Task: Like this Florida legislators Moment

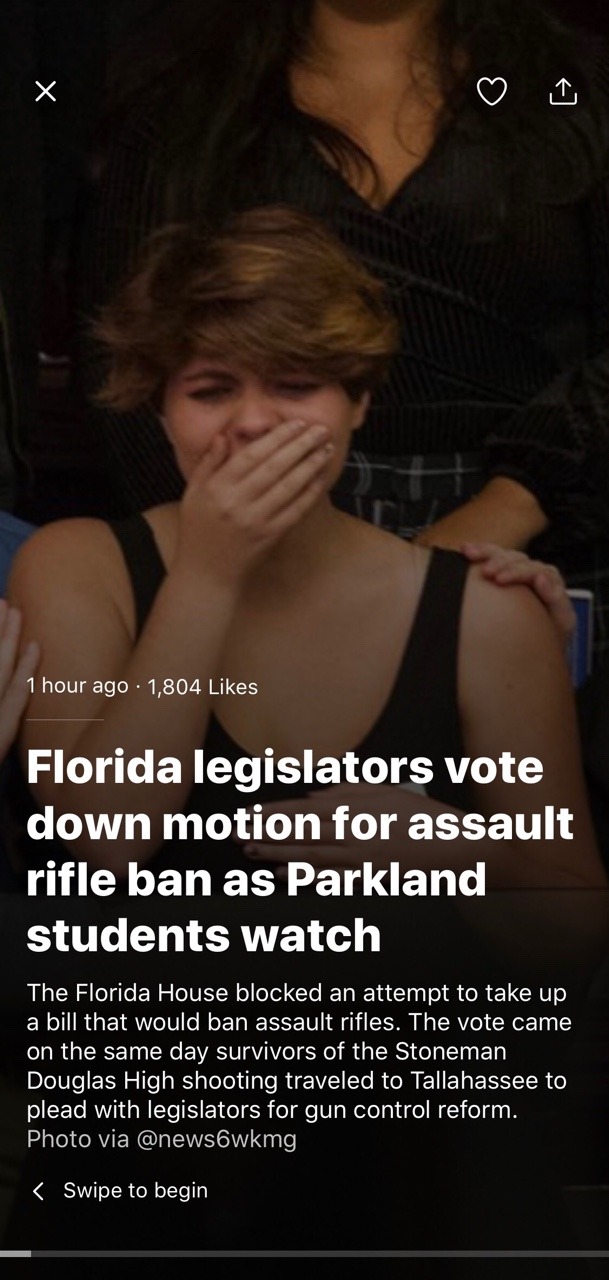Action: click(491, 91)
